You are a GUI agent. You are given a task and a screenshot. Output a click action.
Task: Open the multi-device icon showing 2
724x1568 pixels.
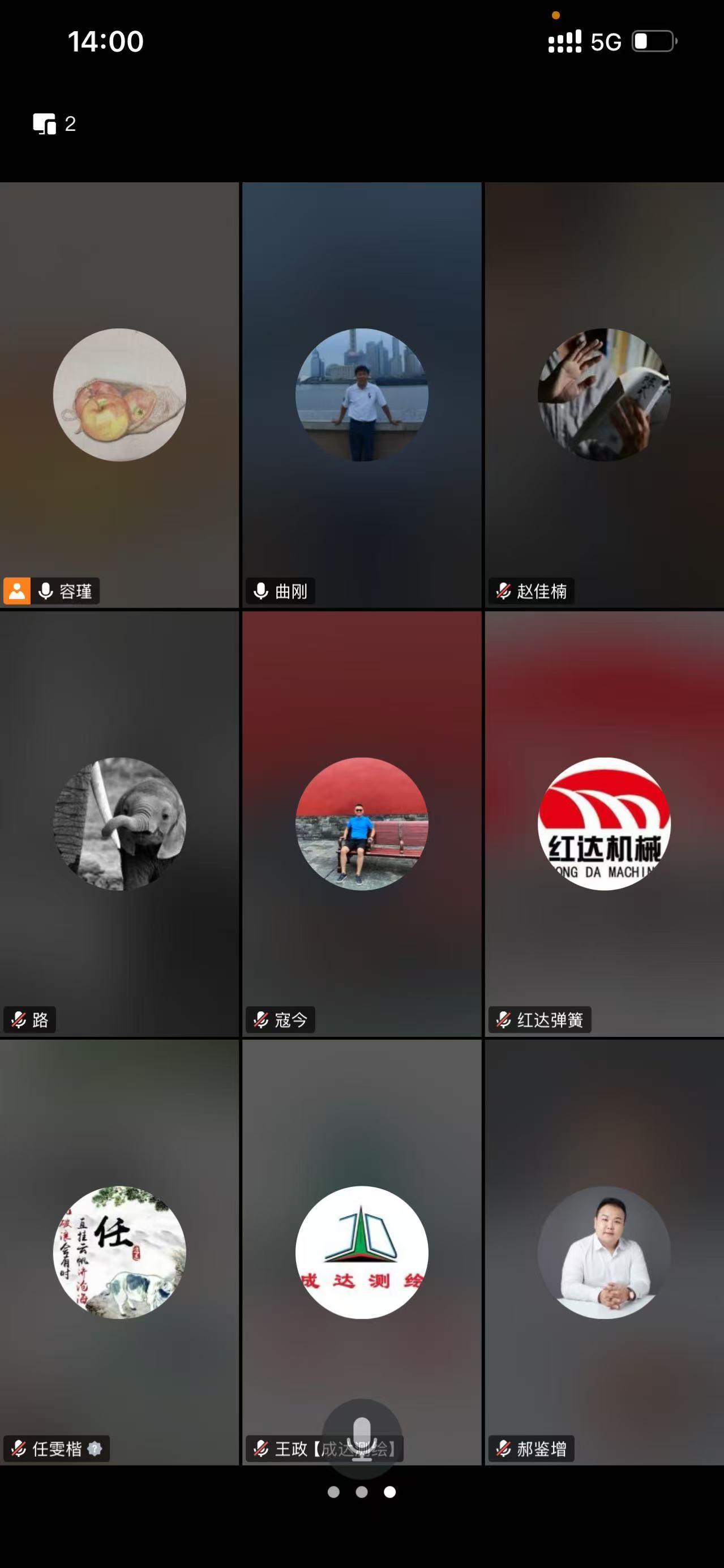tap(54, 123)
